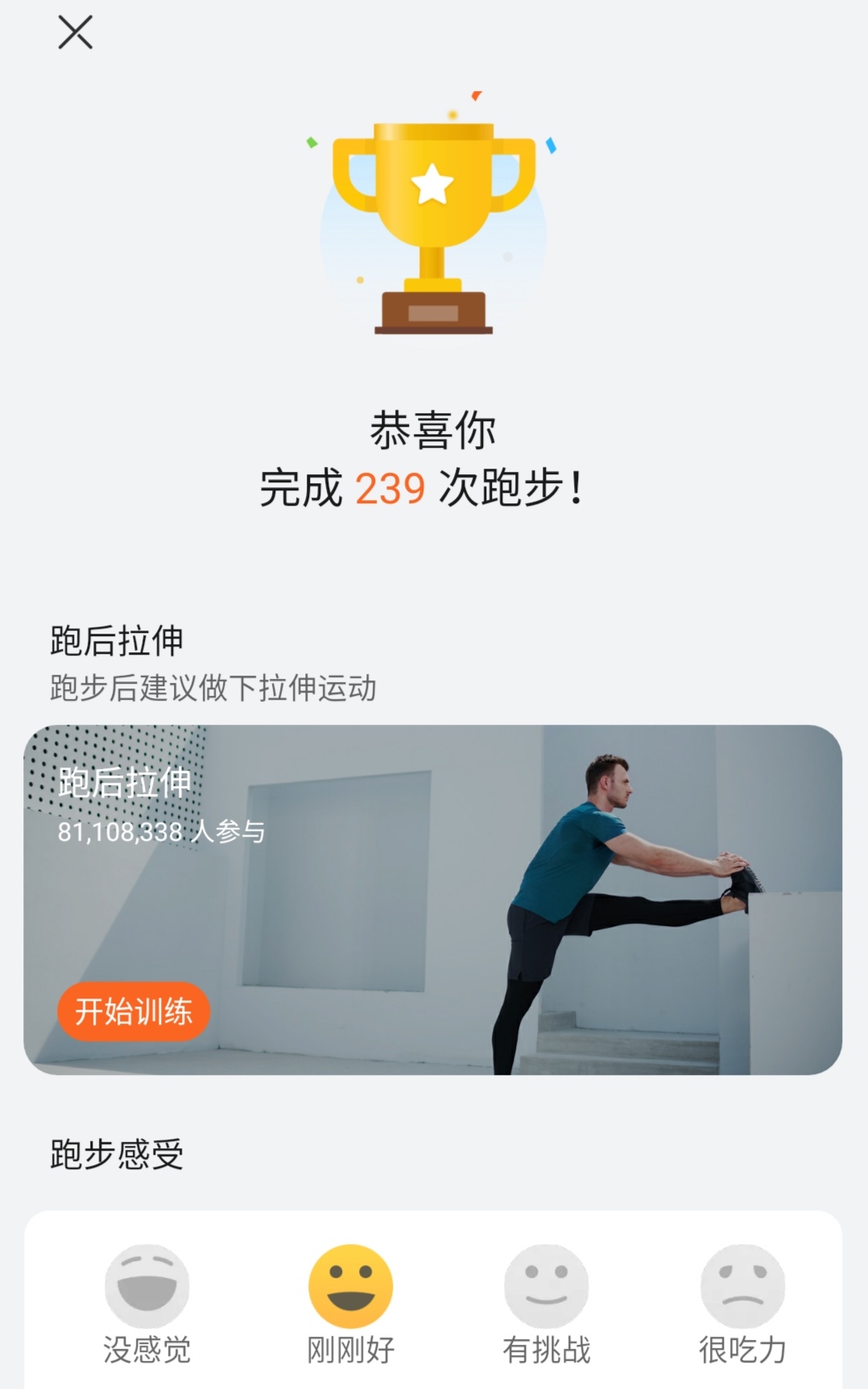Choose 刚刚好 as running feeling
This screenshot has height=1389, width=868.
click(350, 1287)
